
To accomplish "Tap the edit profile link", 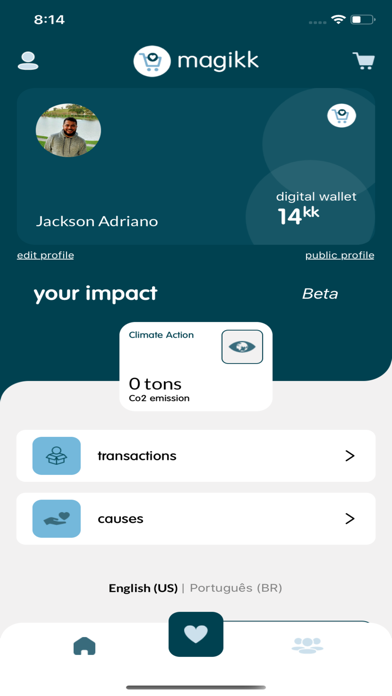I will (x=45, y=255).
